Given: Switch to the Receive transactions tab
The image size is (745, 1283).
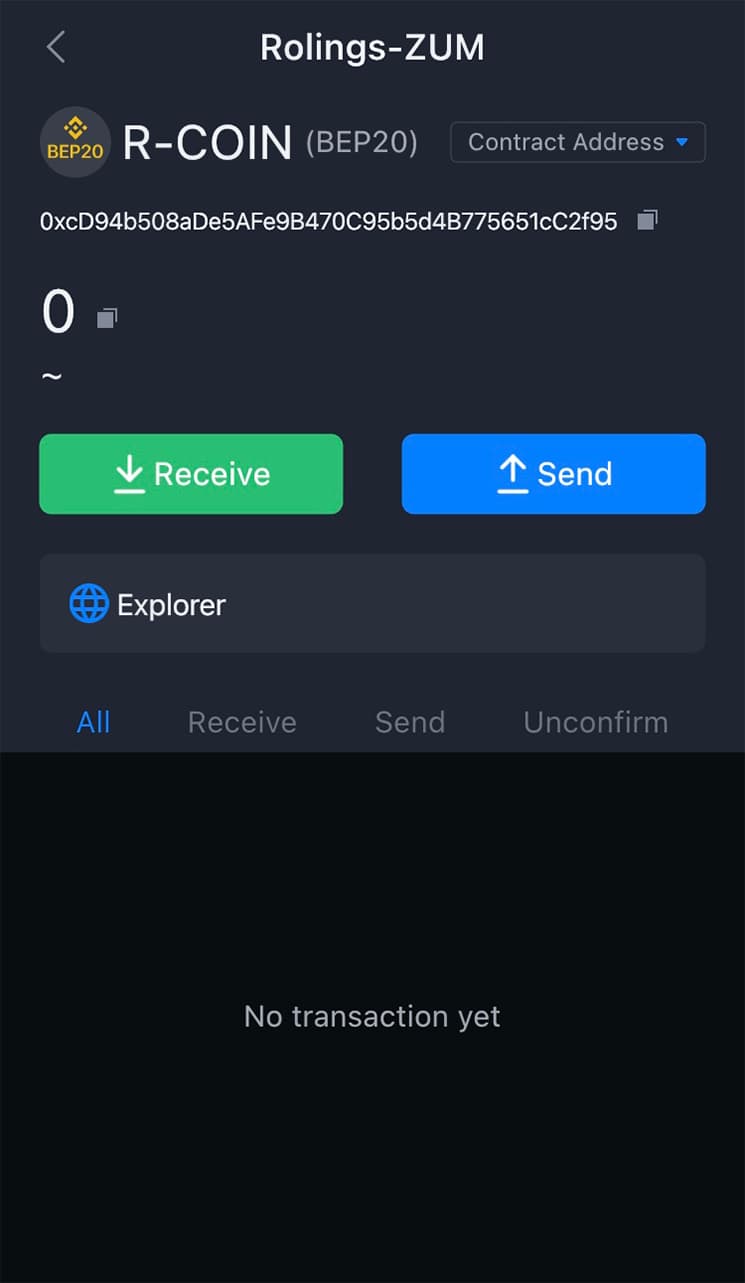Looking at the screenshot, I should pyautogui.click(x=242, y=722).
